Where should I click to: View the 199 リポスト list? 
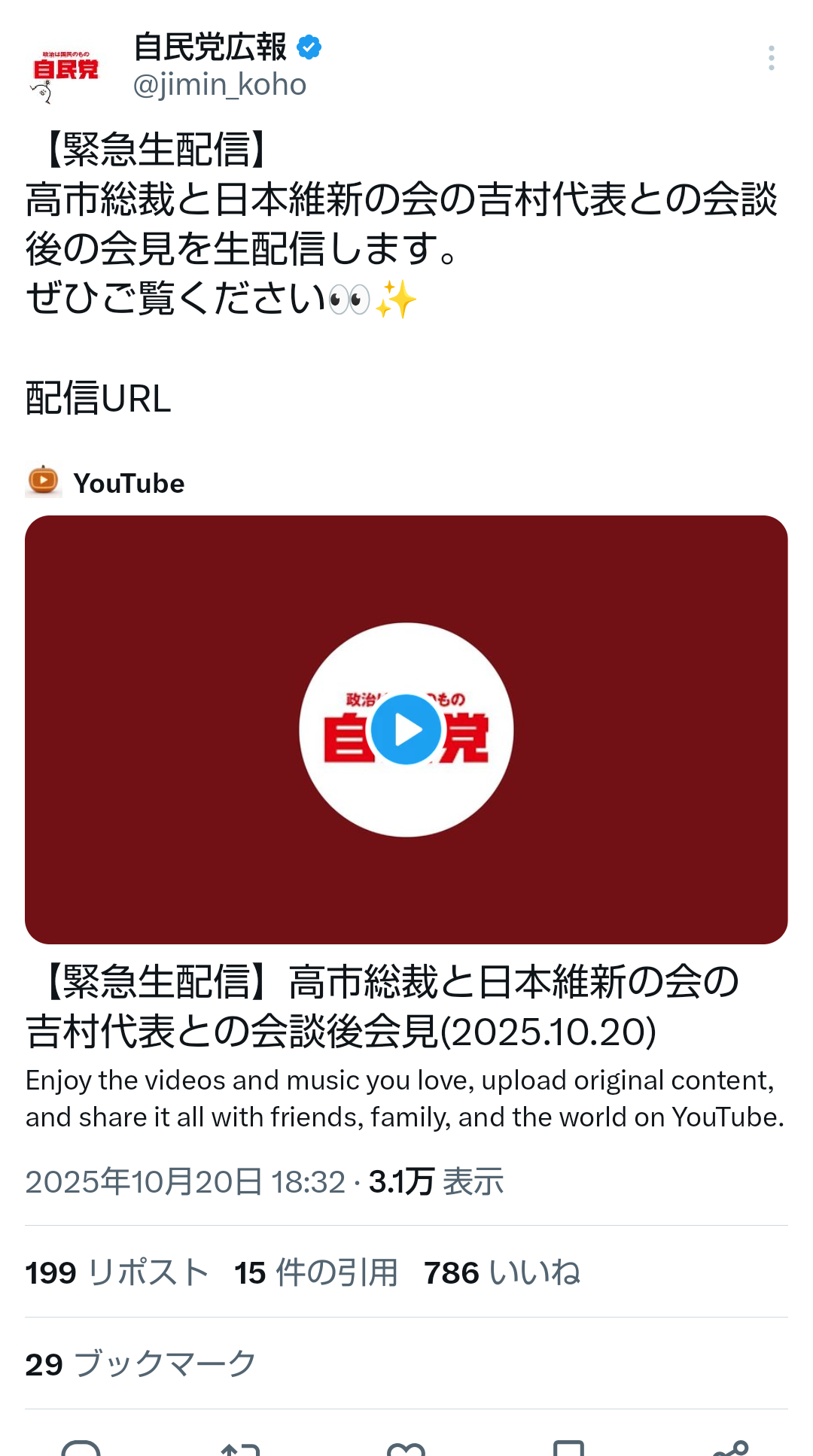pyautogui.click(x=117, y=1272)
